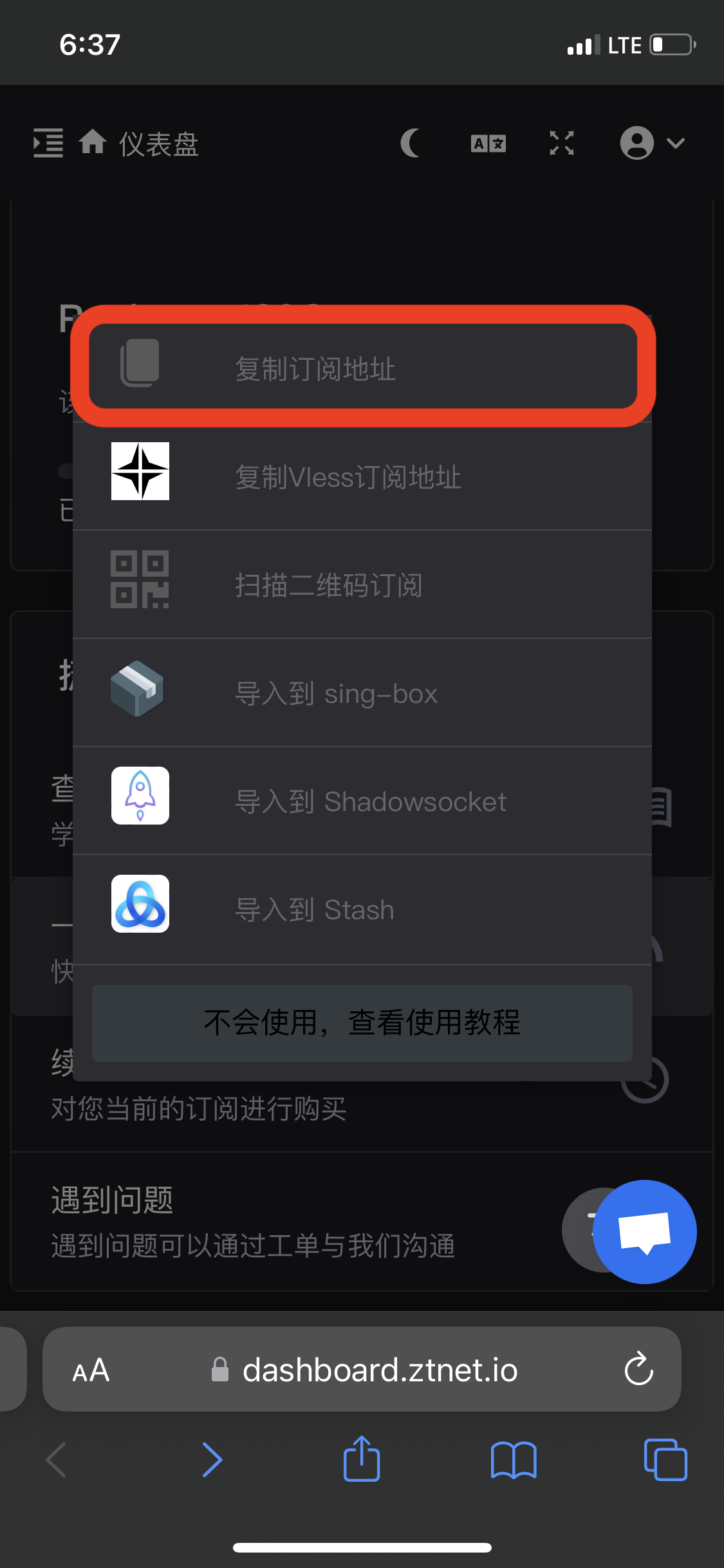724x1568 pixels.
Task: Choose 导入到 Shadowsocket
Action: tap(362, 801)
